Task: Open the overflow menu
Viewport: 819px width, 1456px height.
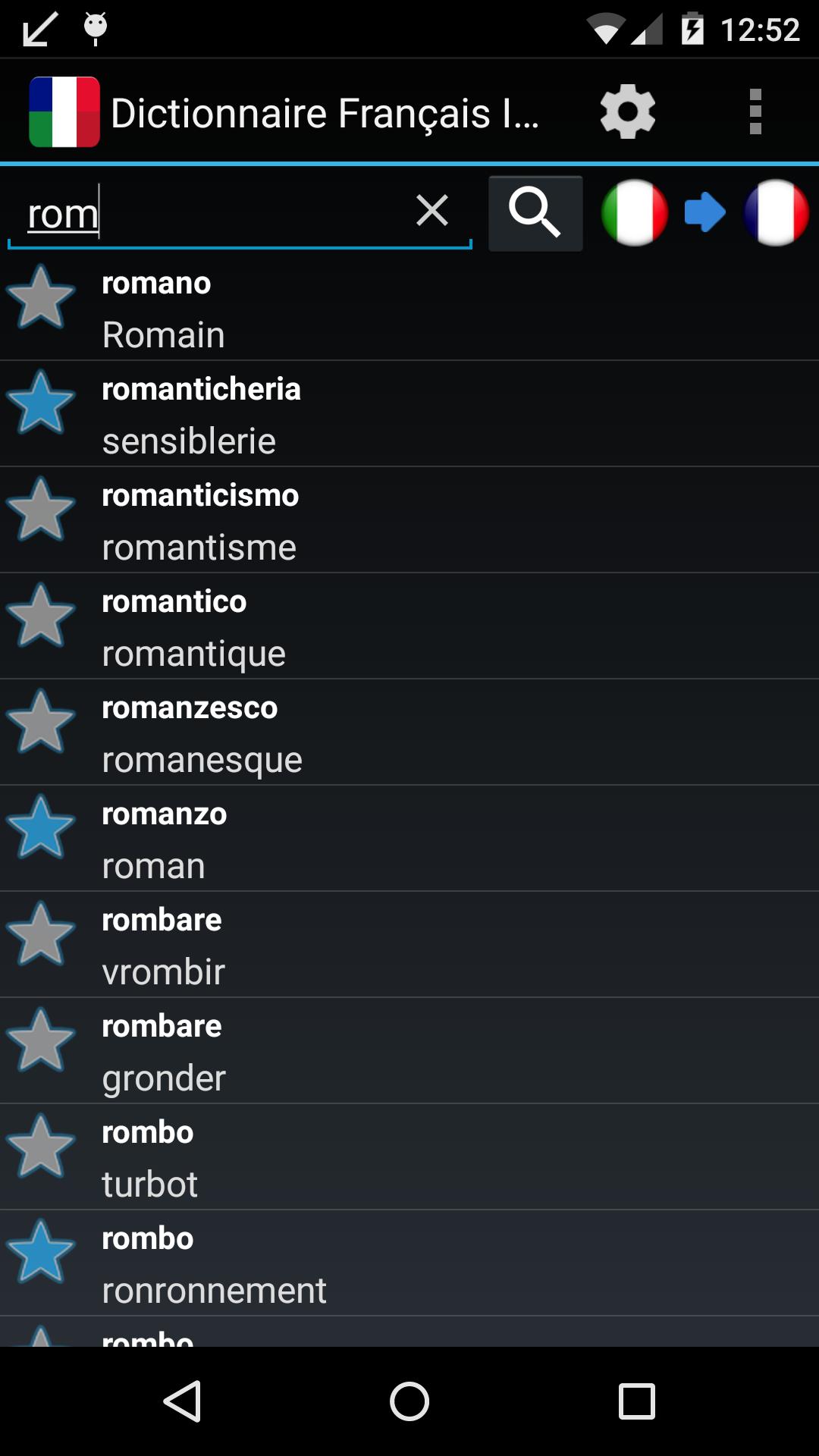Action: [x=755, y=111]
